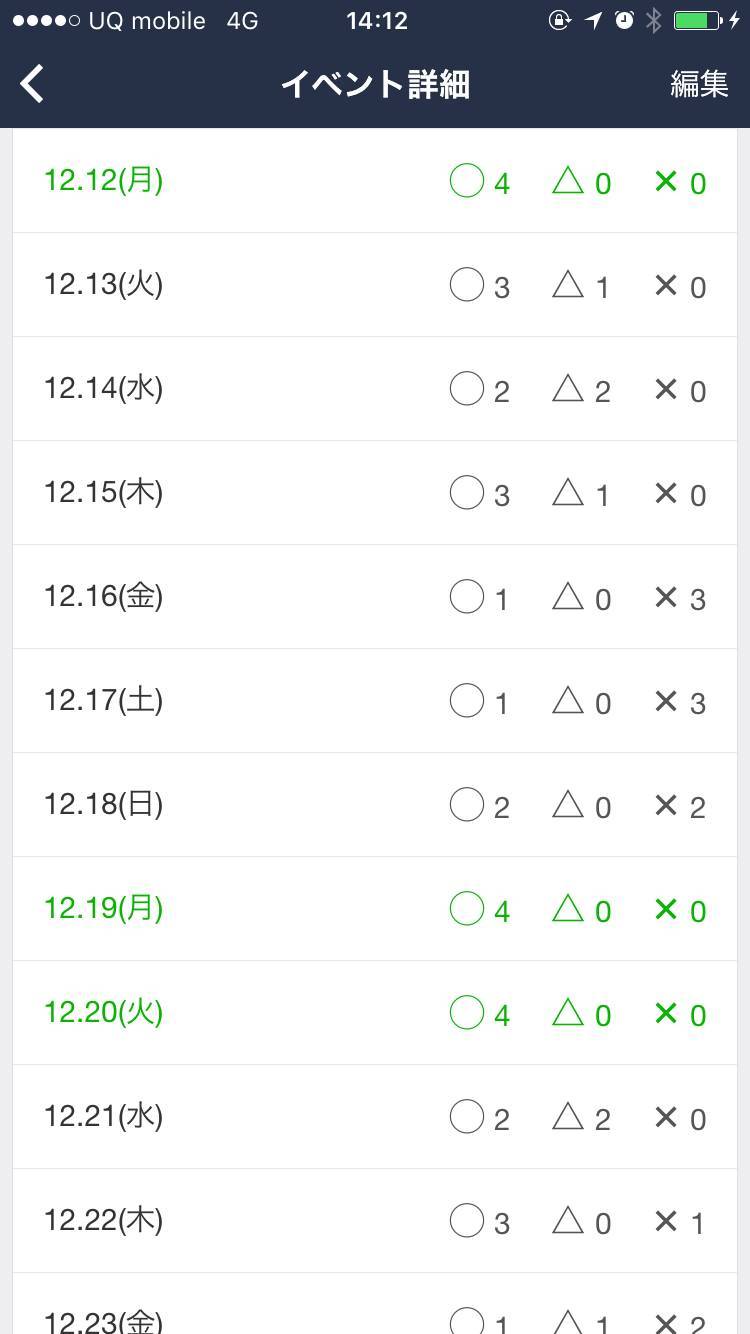This screenshot has width=750, height=1334.
Task: View responses for 12.17(土)
Action: [375, 701]
